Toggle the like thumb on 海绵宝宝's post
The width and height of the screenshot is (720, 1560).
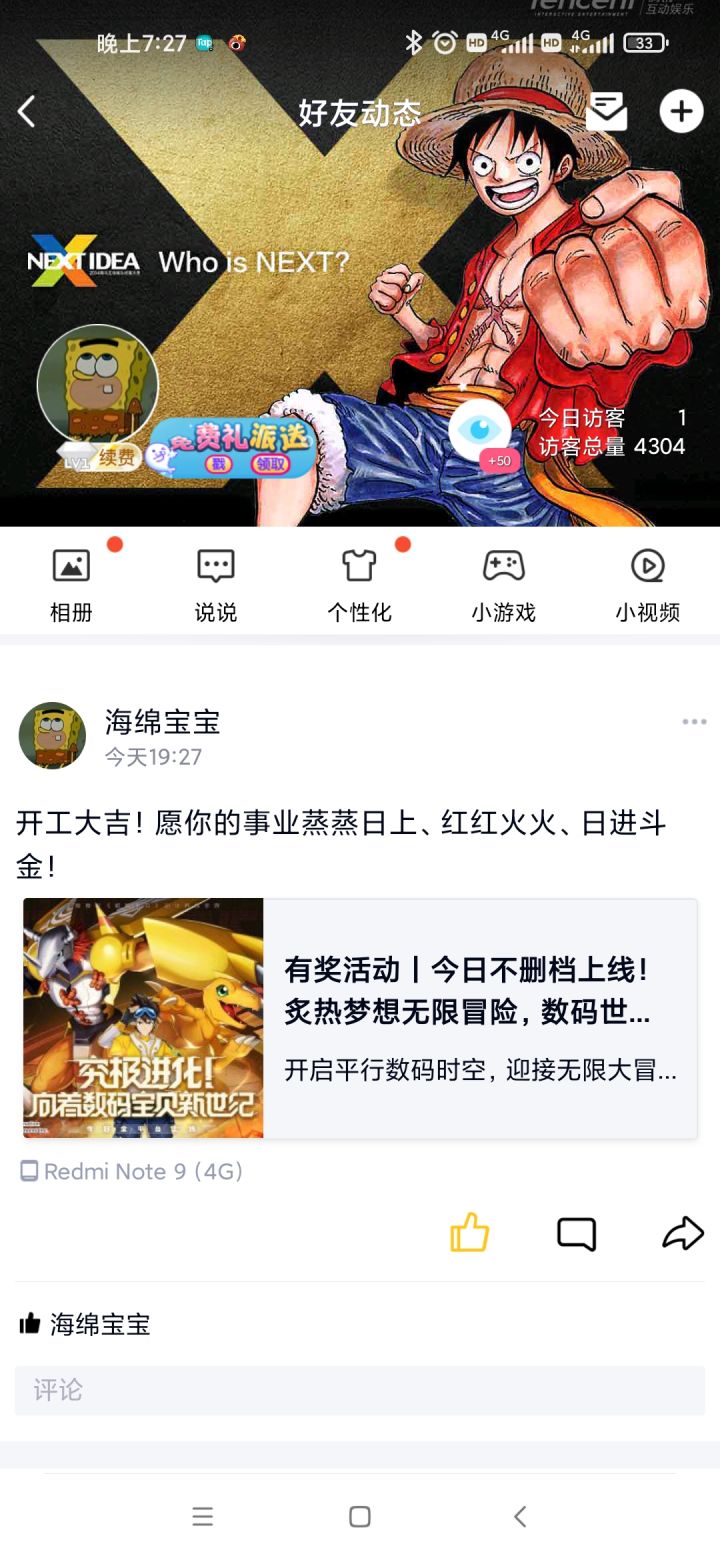click(469, 1233)
